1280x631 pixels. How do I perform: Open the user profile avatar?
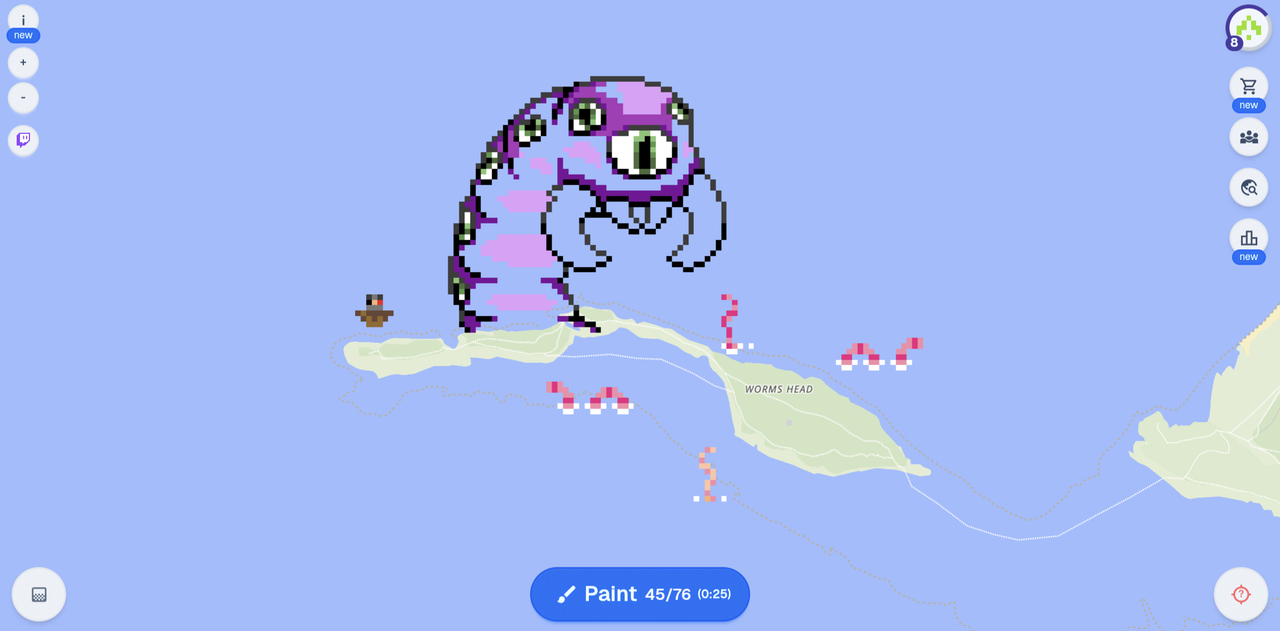[1248, 26]
